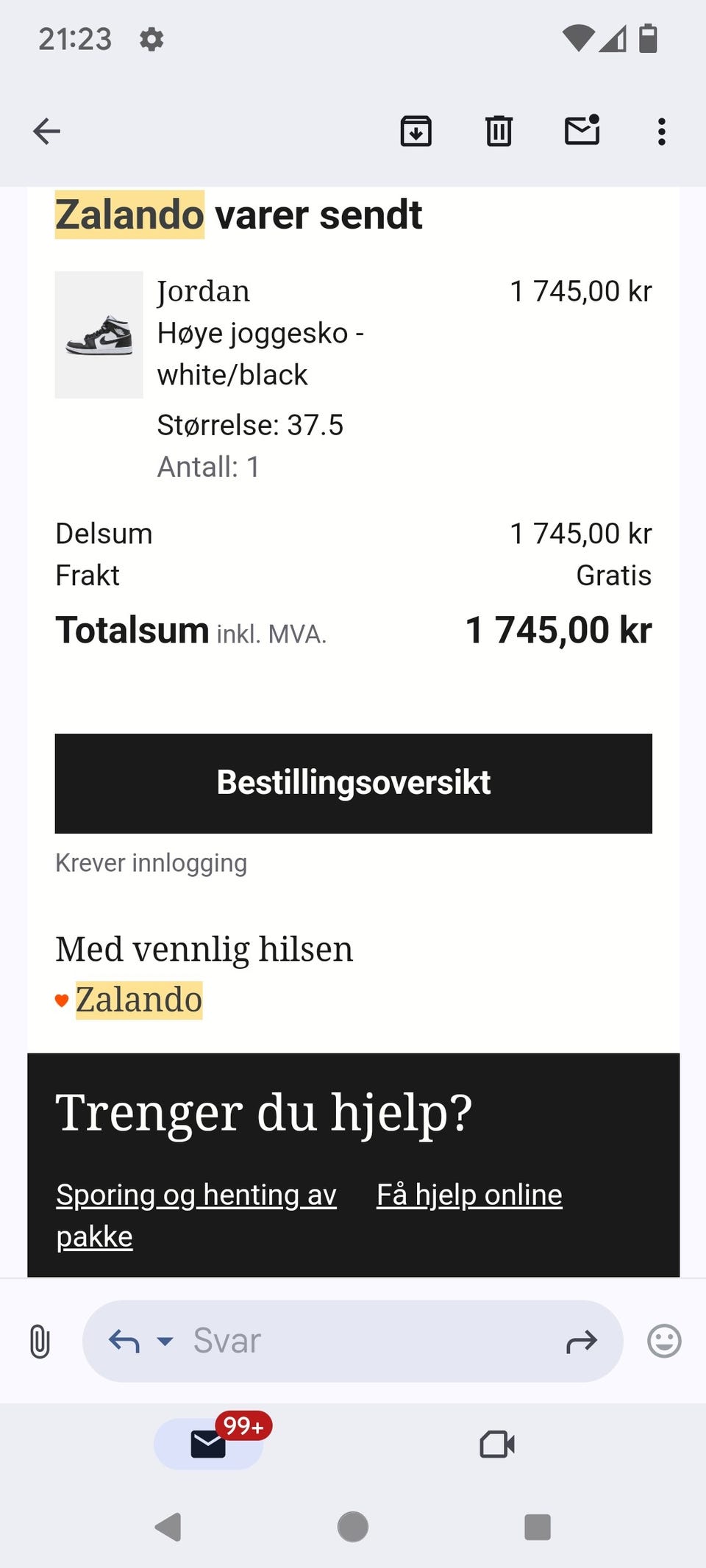Screen dimensions: 706x1568
Task: Open the settings gear in the status bar
Action: point(151,39)
